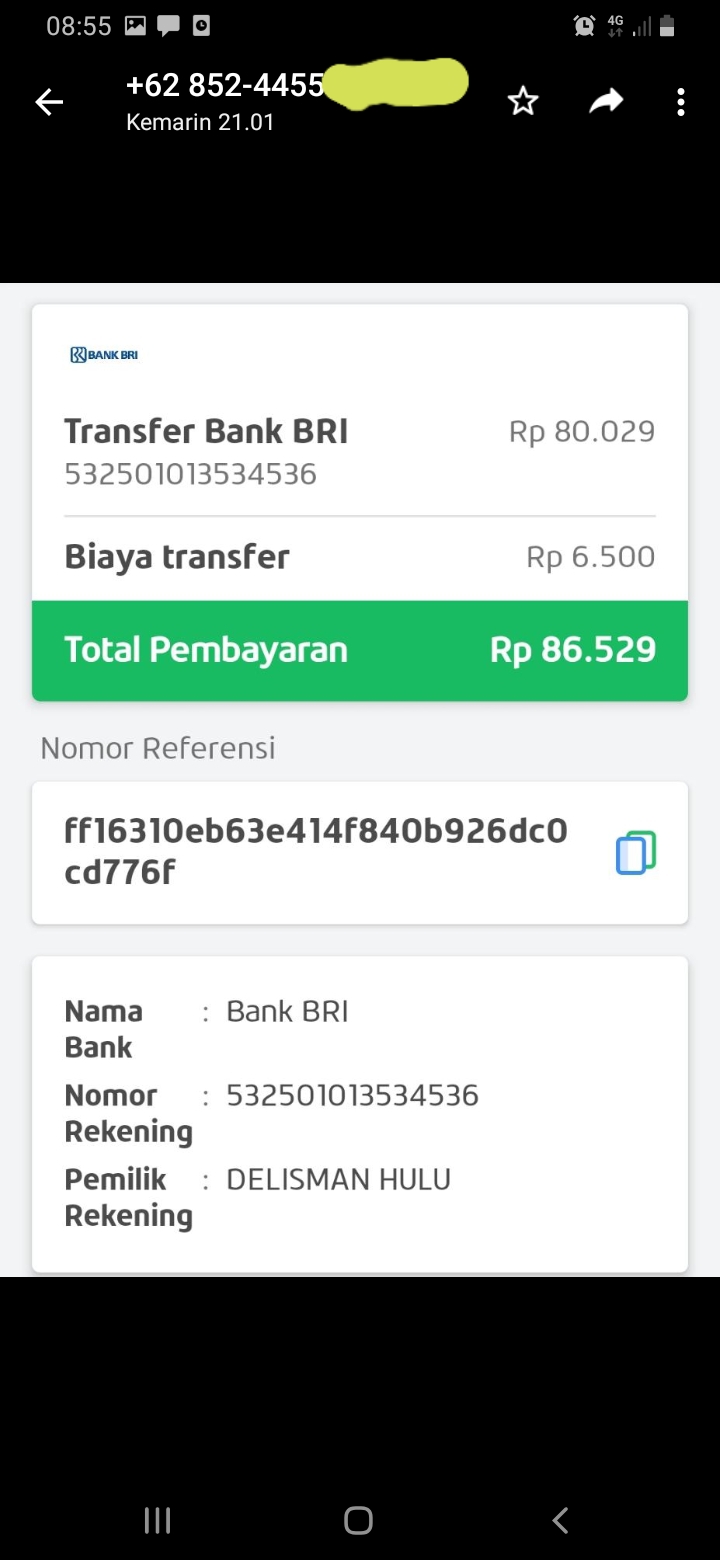
Task: Star this image message
Action: click(523, 101)
